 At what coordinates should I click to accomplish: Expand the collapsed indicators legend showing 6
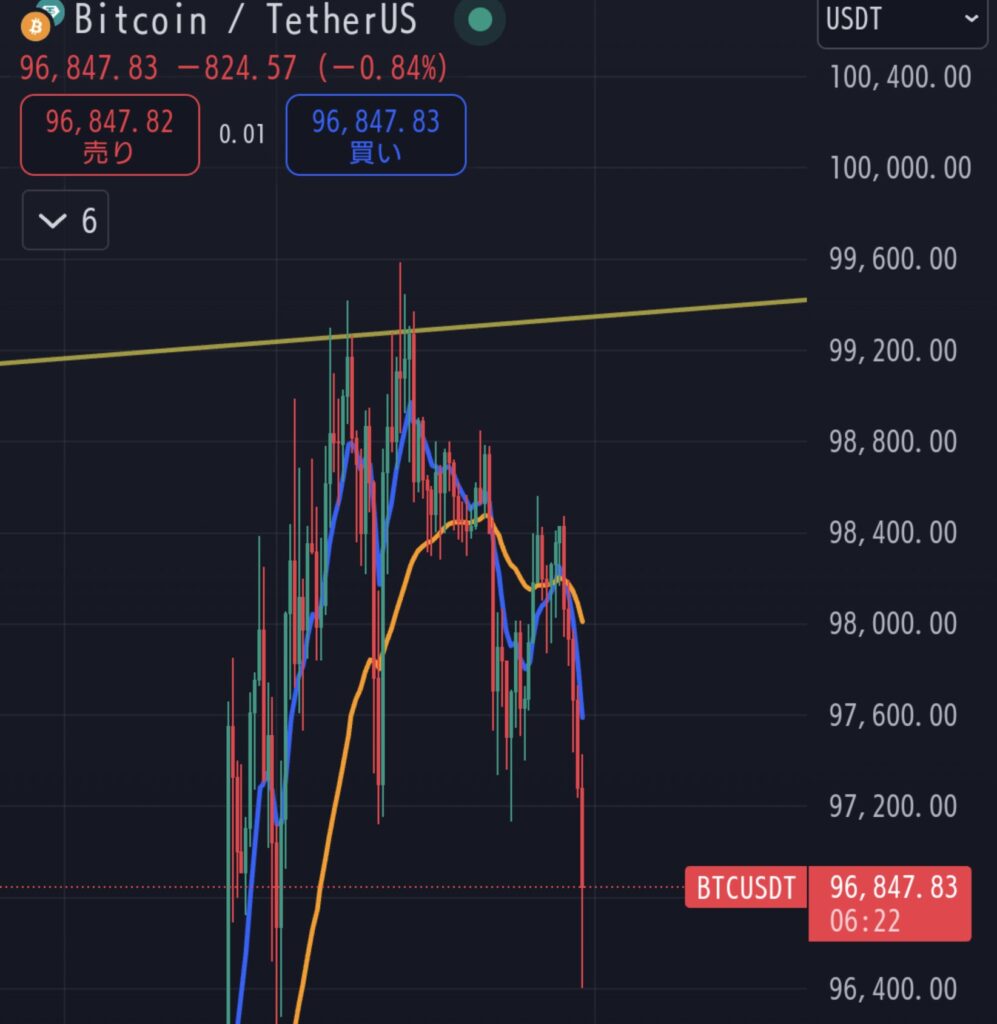(x=66, y=220)
